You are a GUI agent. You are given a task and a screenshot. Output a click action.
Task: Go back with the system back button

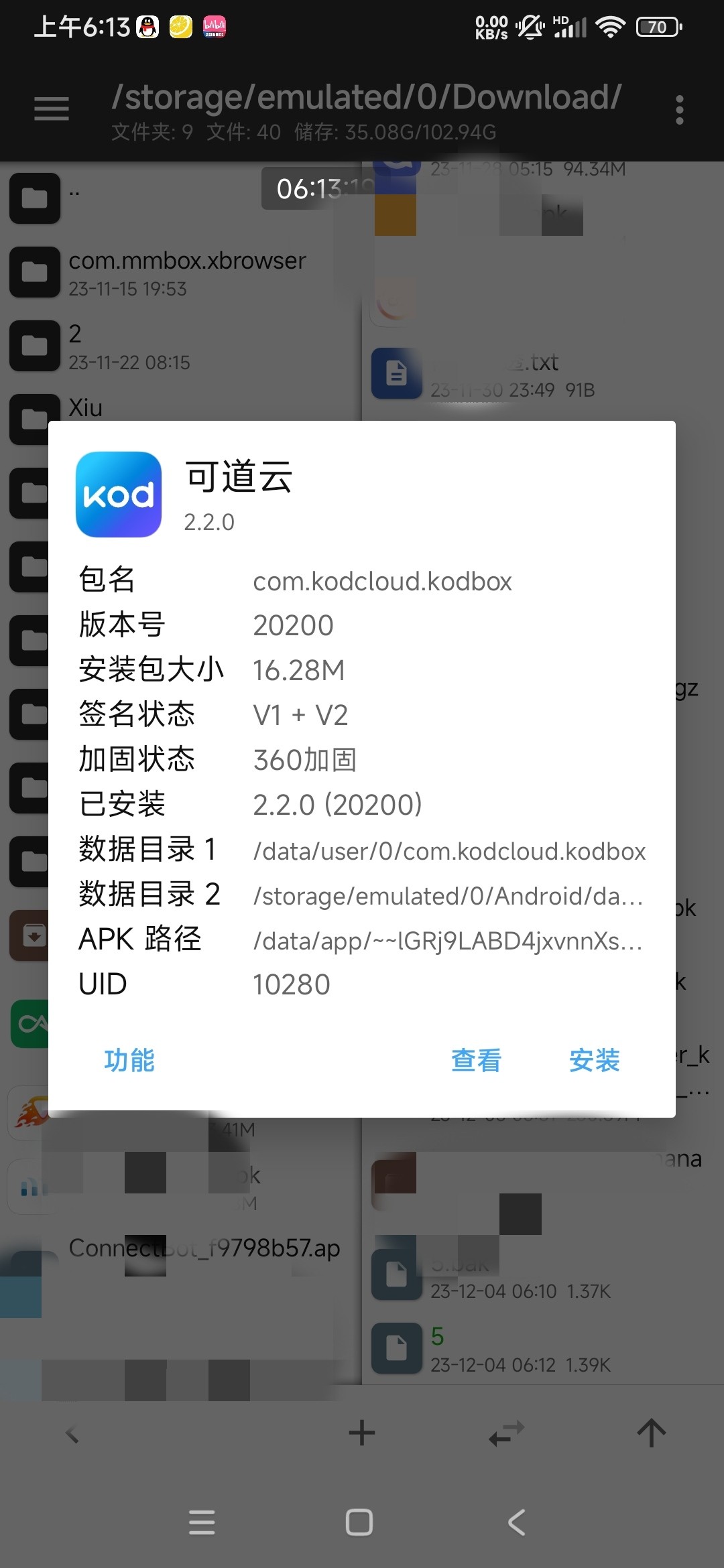click(516, 1522)
